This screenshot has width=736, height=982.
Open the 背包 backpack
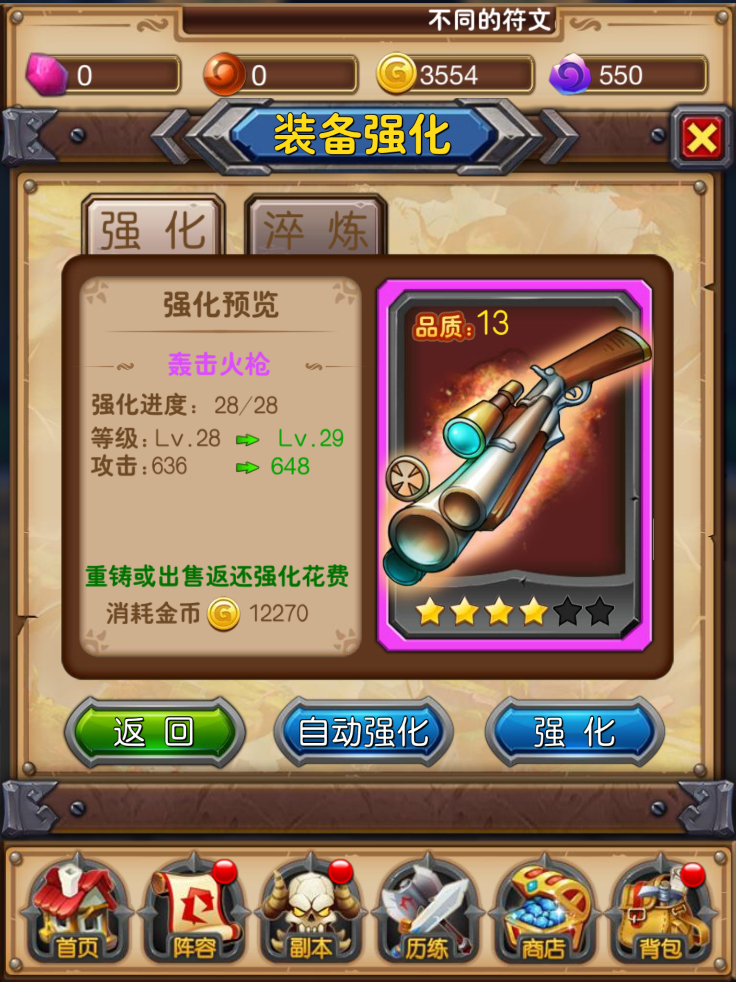(660, 912)
